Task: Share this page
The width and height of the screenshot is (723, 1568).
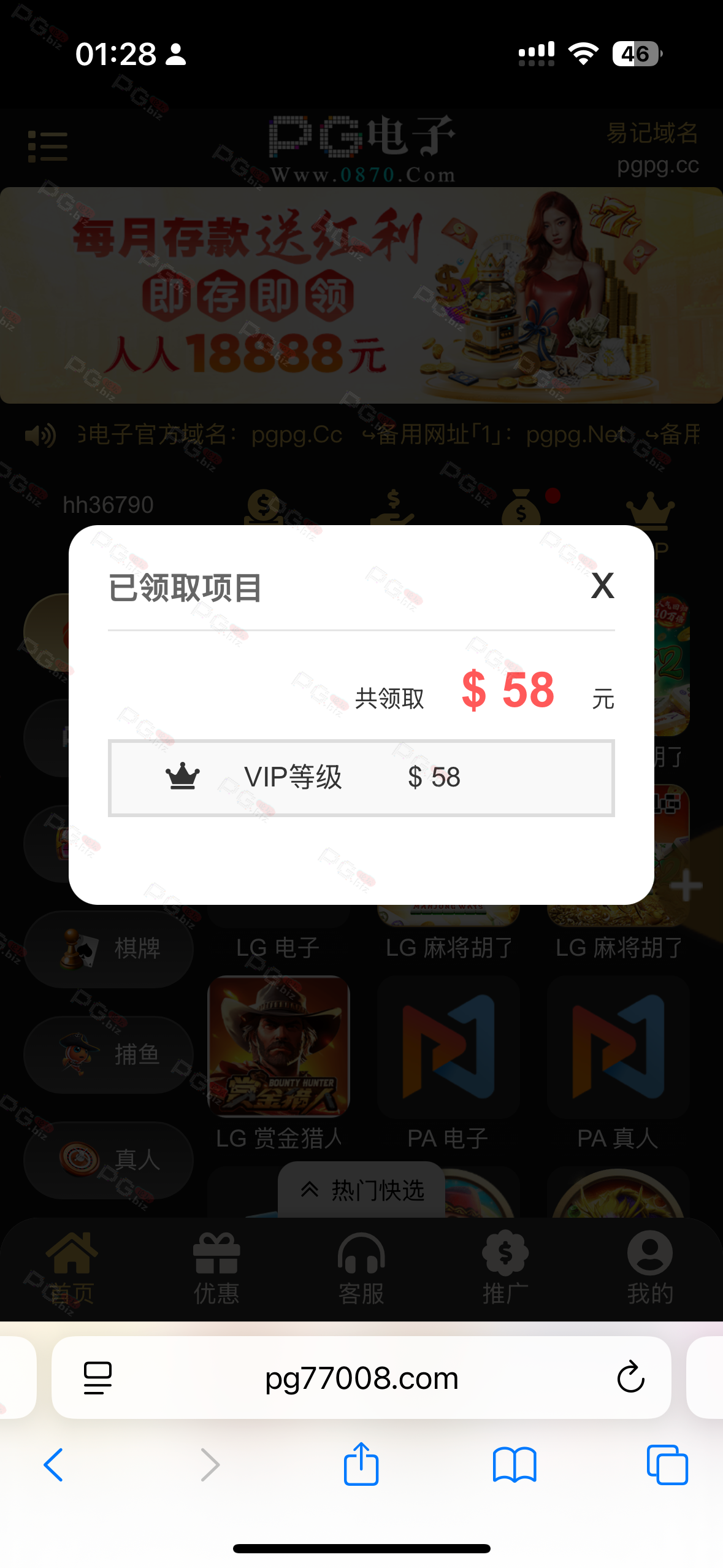Action: [x=361, y=1464]
